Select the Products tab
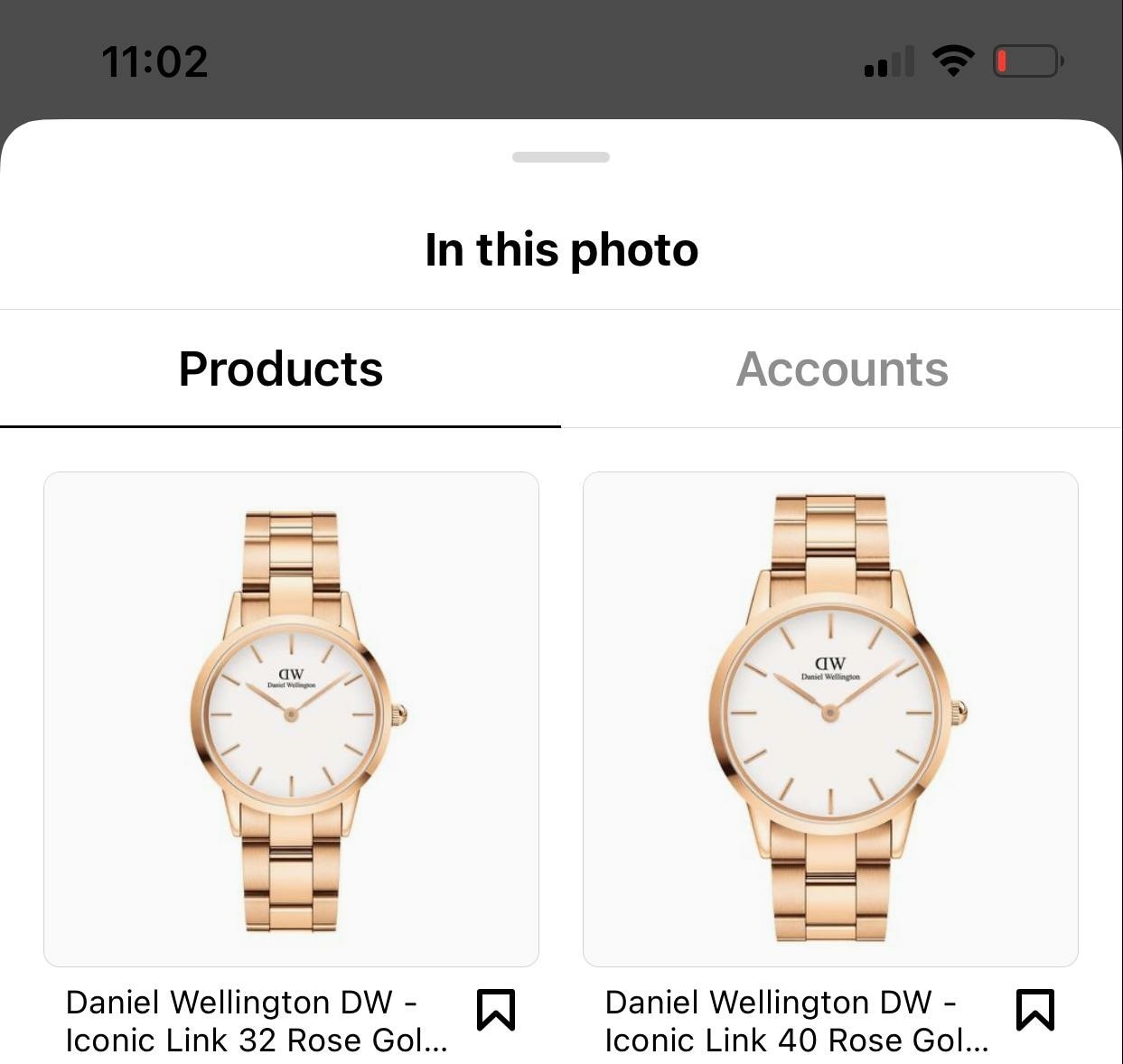This screenshot has width=1123, height=1064. pos(280,369)
